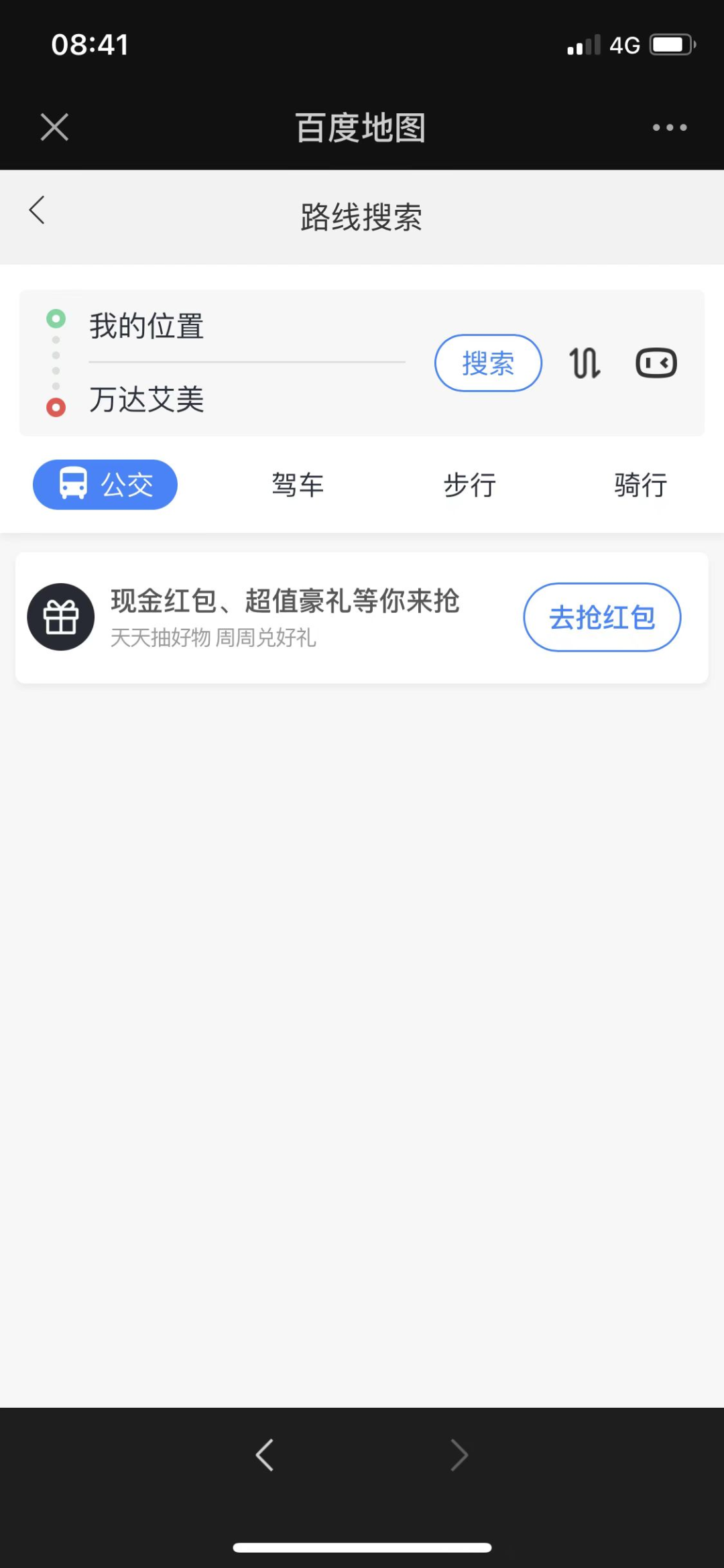Tap the rounded rectangle icon beside swap
724x1568 pixels.
pyautogui.click(x=656, y=363)
